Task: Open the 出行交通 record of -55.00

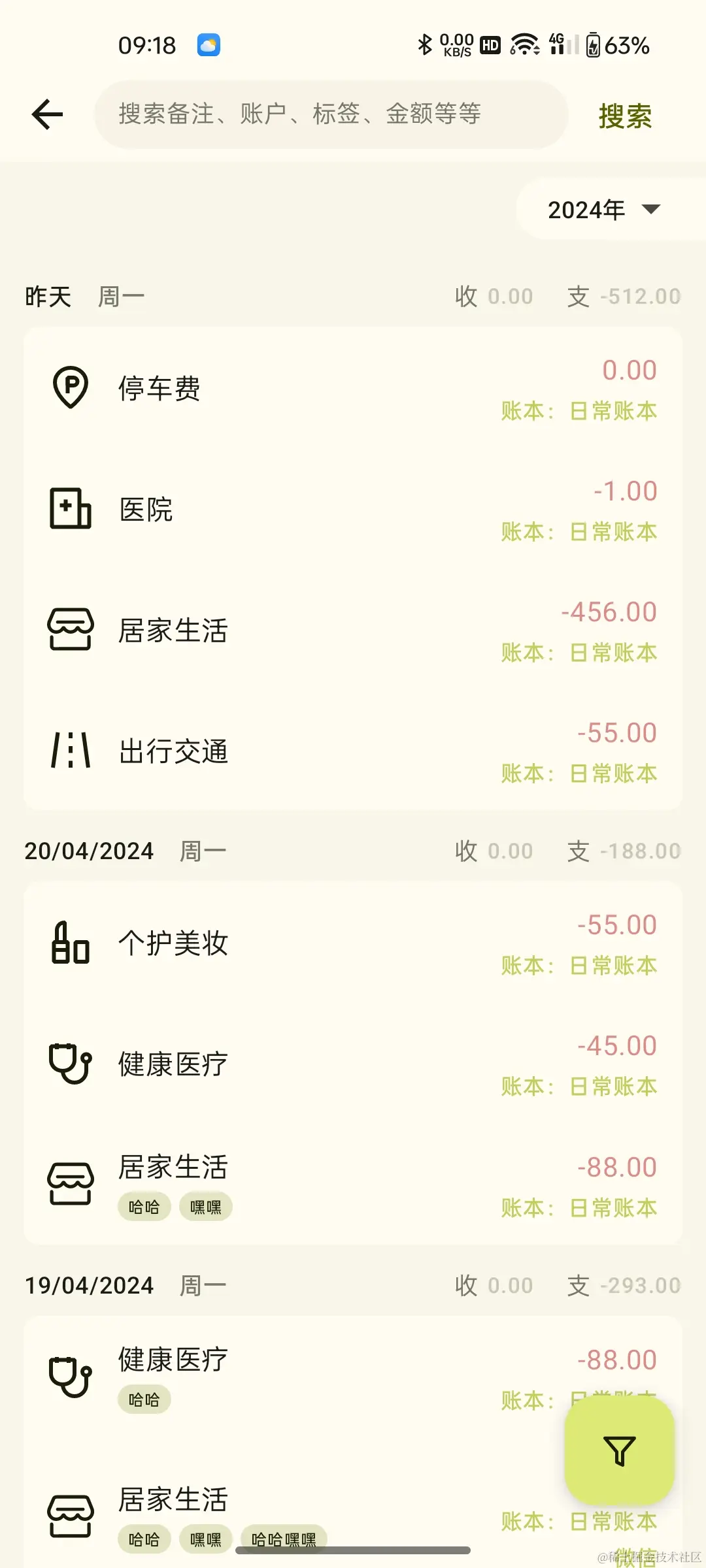Action: 353,751
